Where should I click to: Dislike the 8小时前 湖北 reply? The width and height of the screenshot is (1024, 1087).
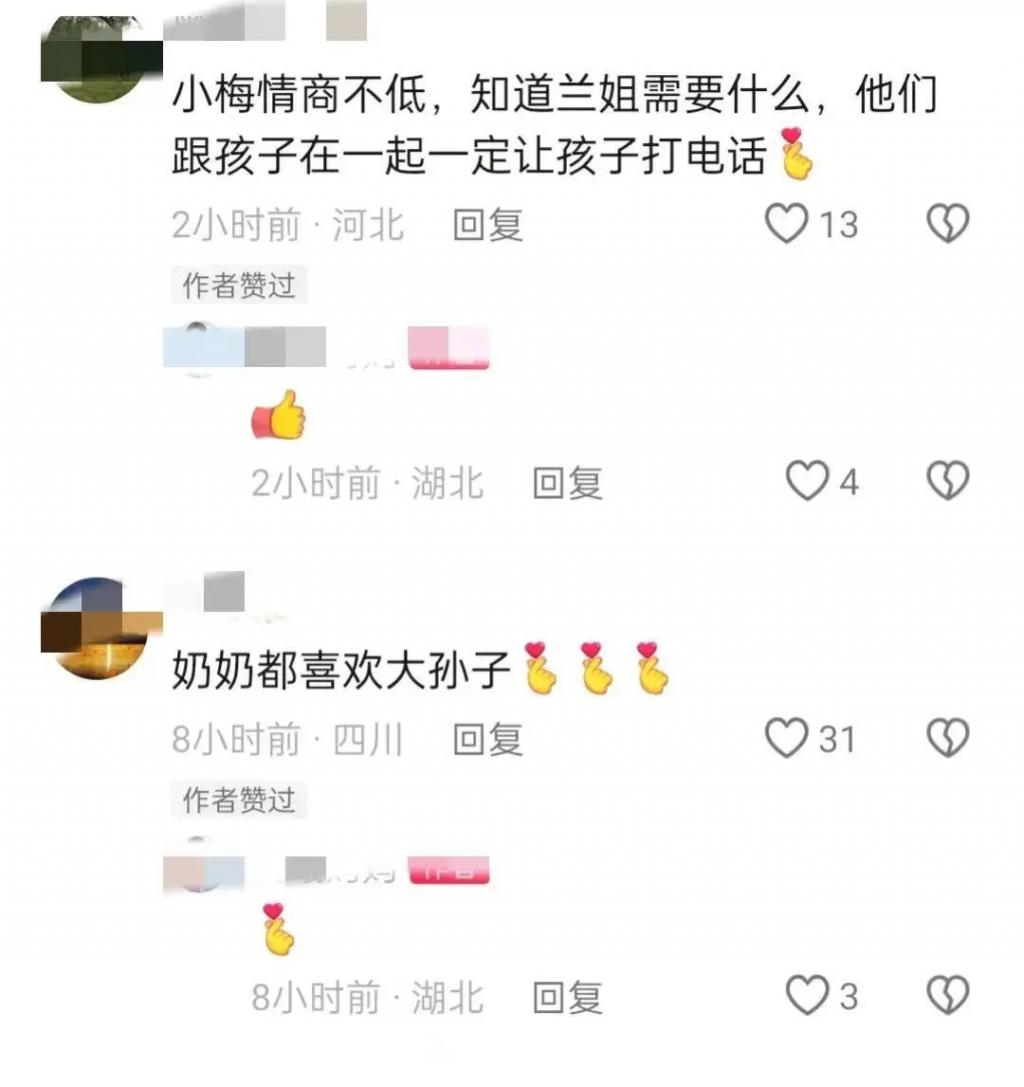pyautogui.click(x=948, y=996)
